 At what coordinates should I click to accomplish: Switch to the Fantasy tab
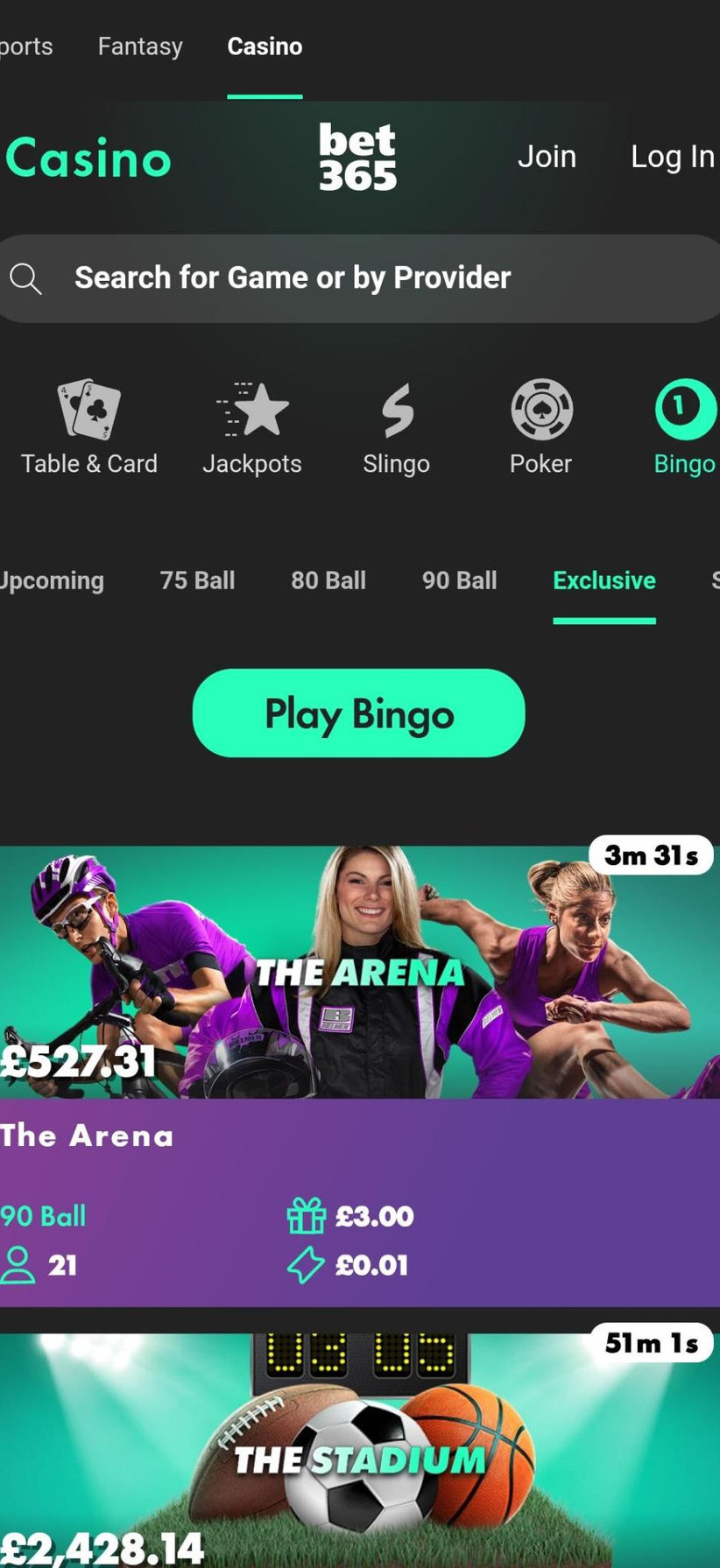coord(139,46)
